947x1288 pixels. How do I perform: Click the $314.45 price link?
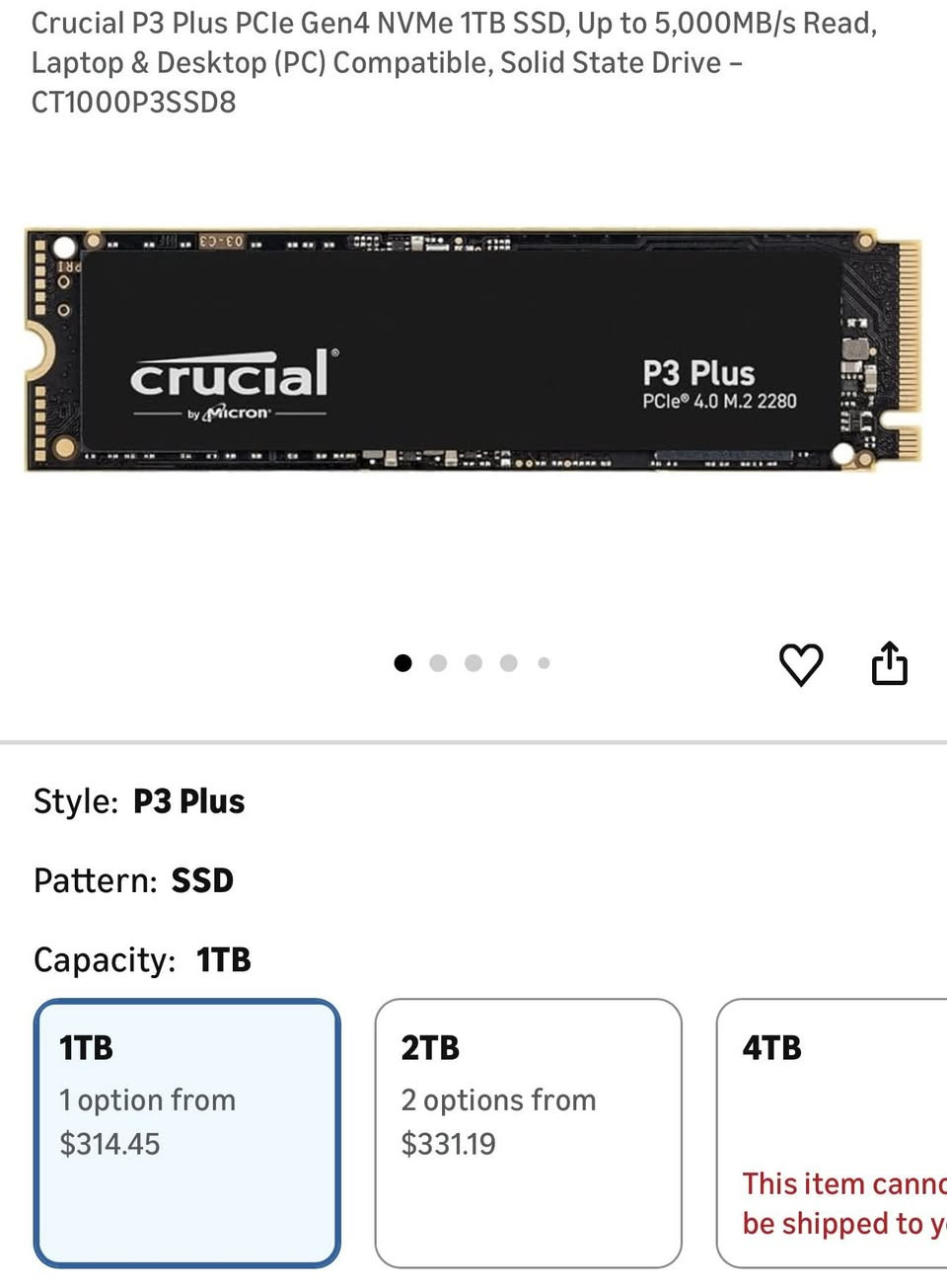pos(108,1143)
